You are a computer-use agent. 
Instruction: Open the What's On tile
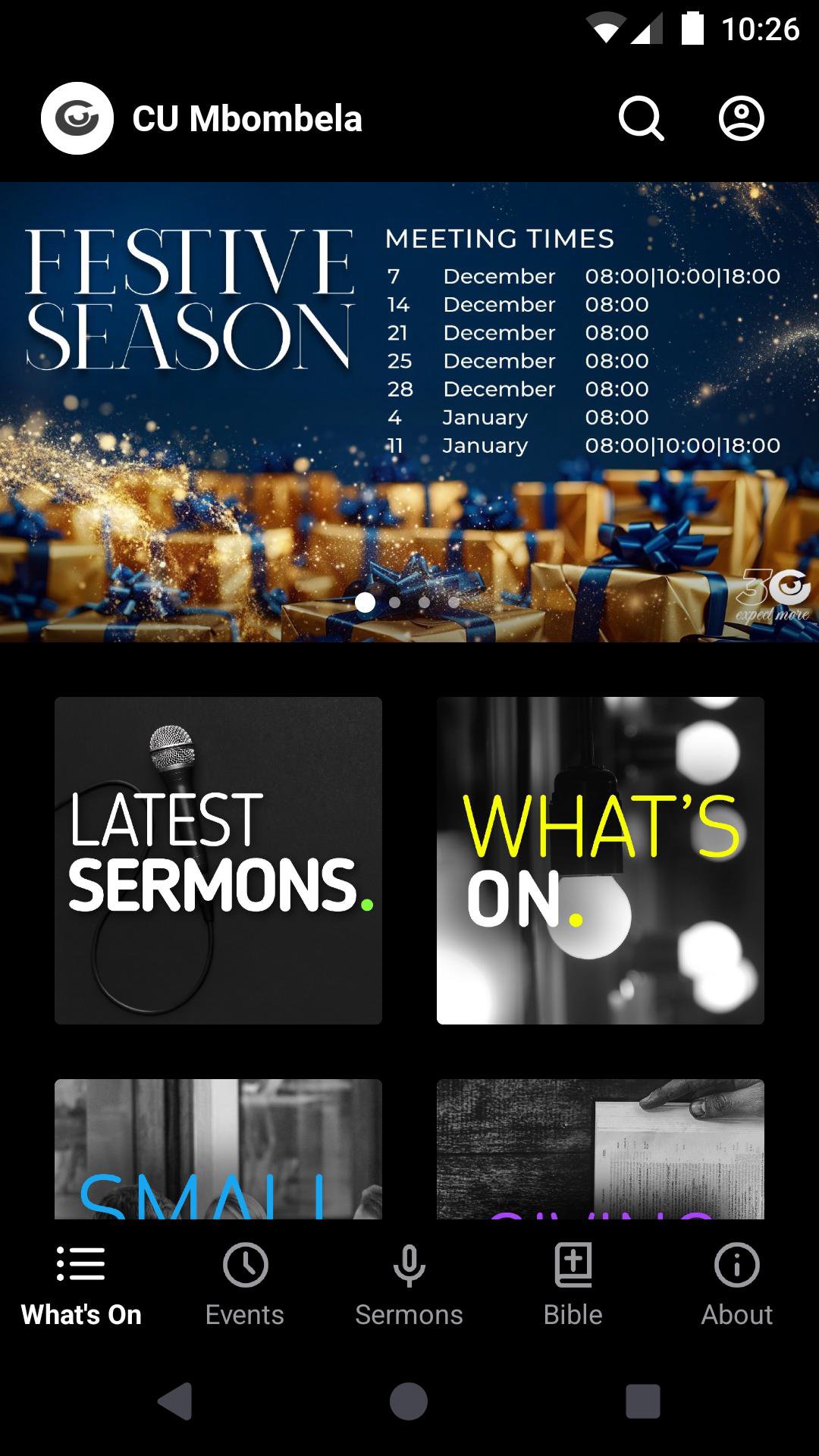click(x=601, y=861)
